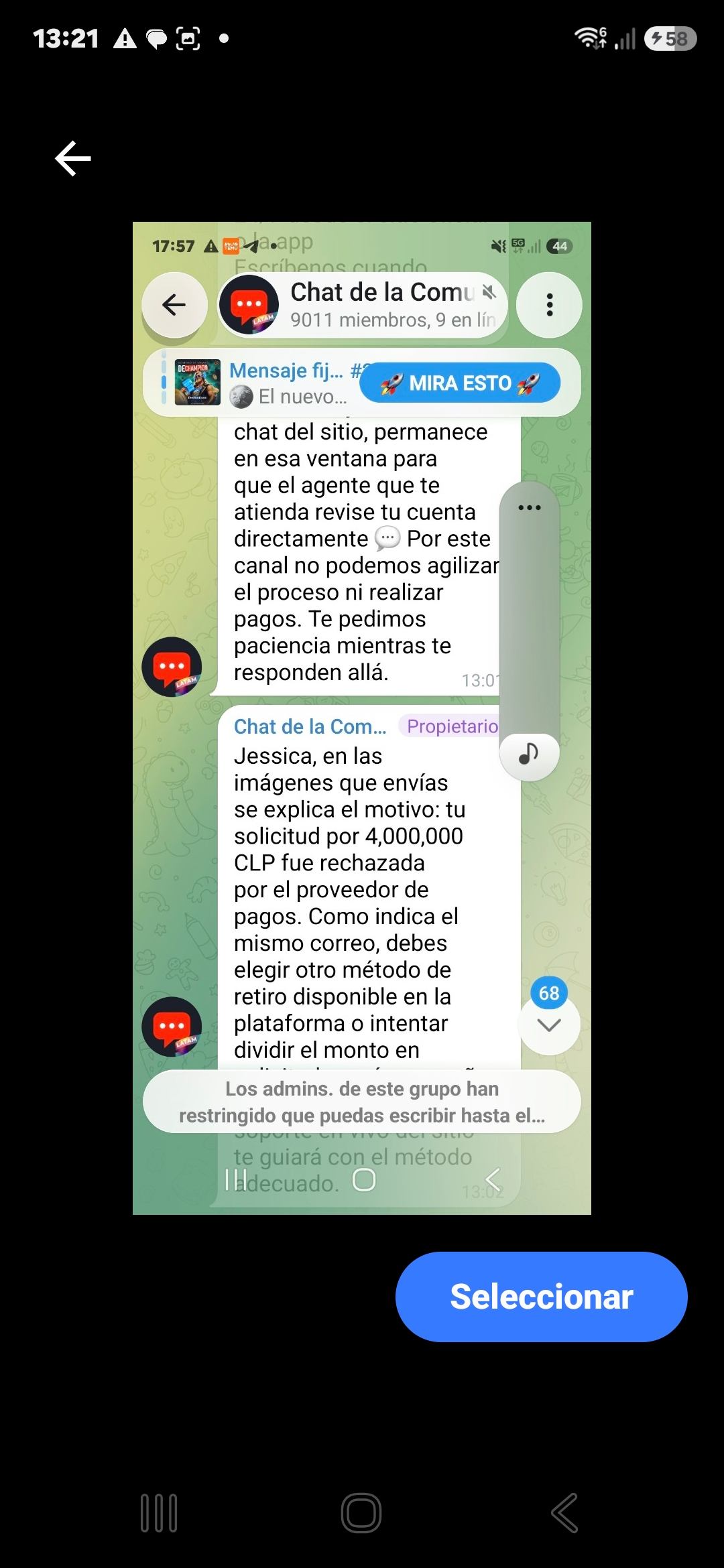The height and width of the screenshot is (1568, 724).
Task: Open the recent apps view
Action: pyautogui.click(x=159, y=1513)
